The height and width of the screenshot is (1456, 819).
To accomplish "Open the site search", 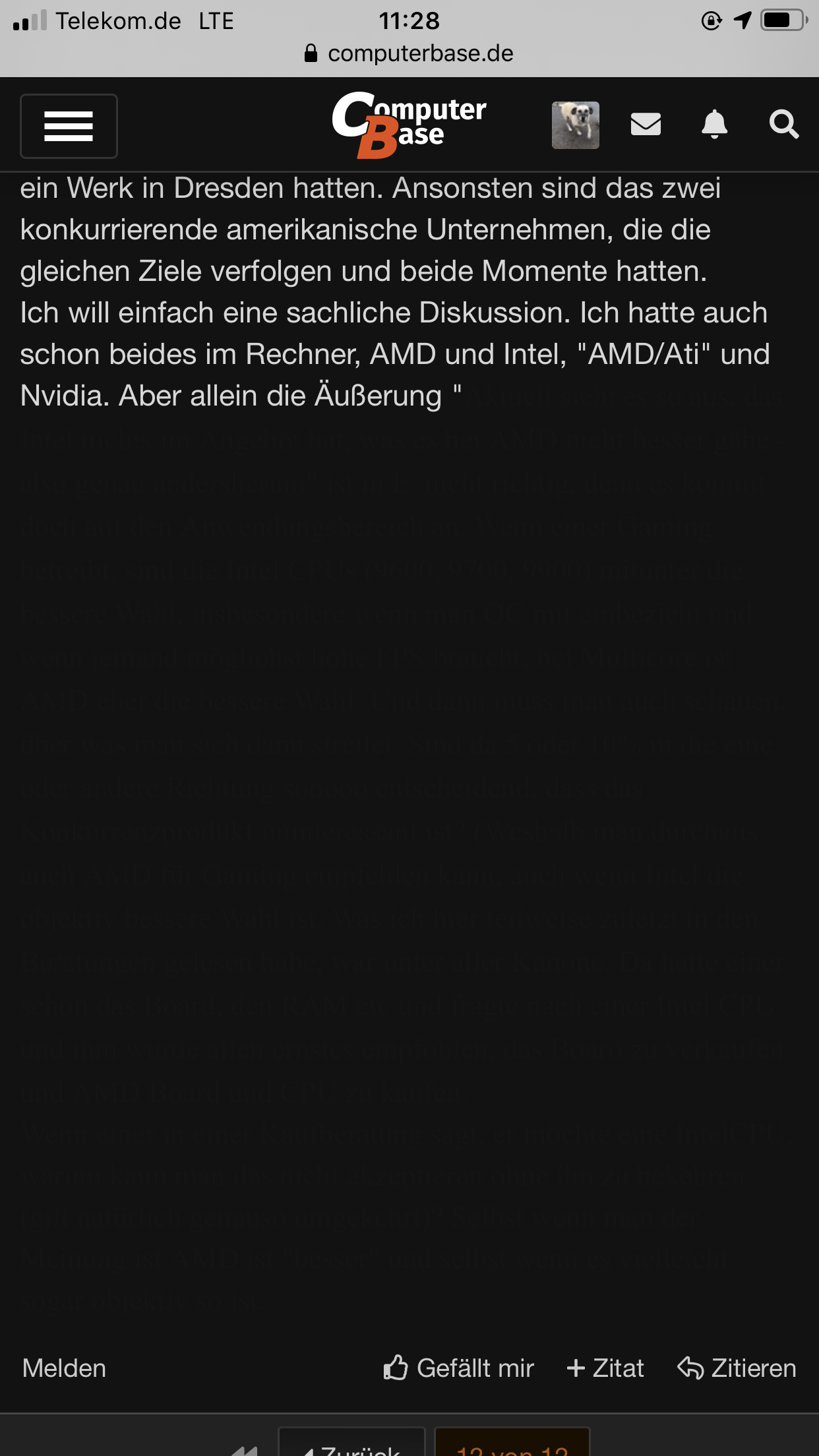I will 783,125.
